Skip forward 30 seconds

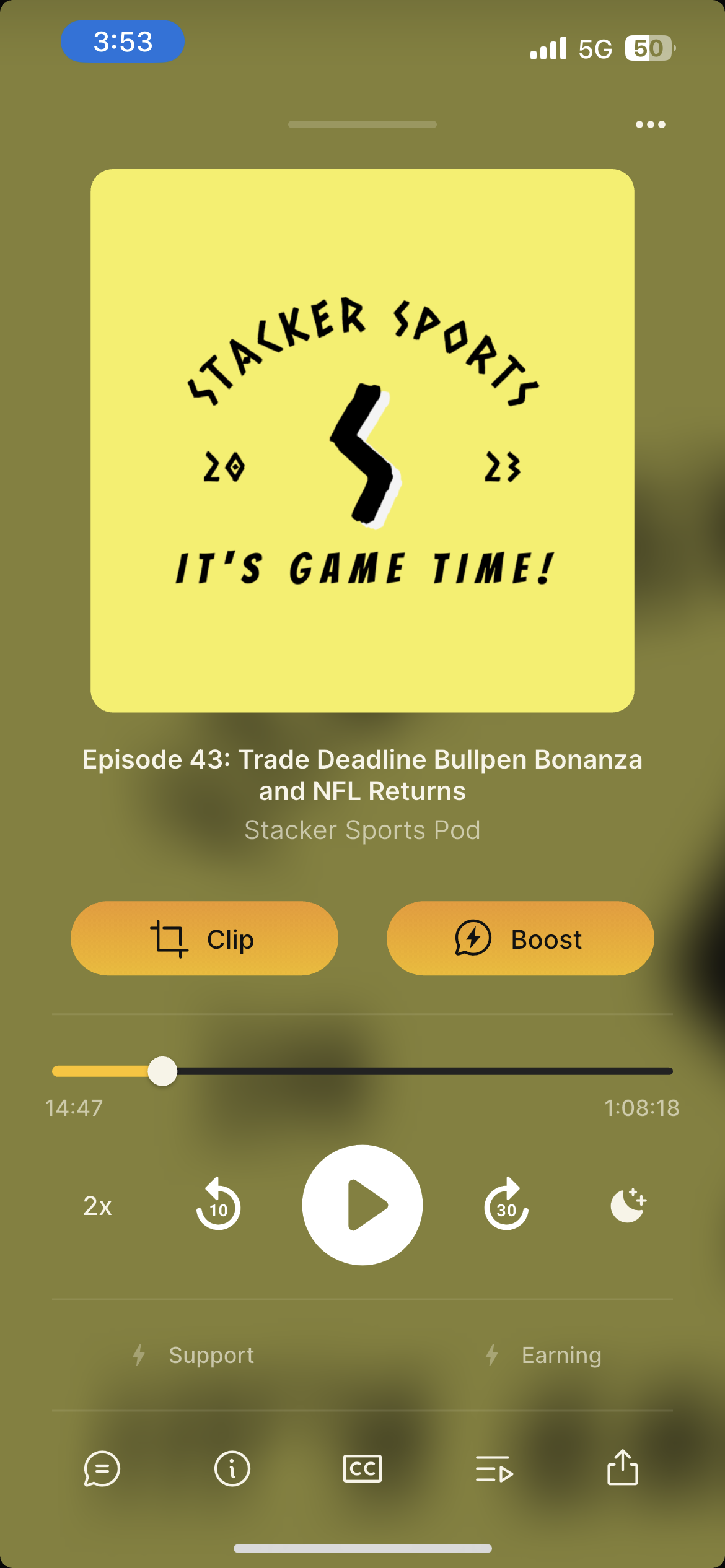coord(506,1205)
